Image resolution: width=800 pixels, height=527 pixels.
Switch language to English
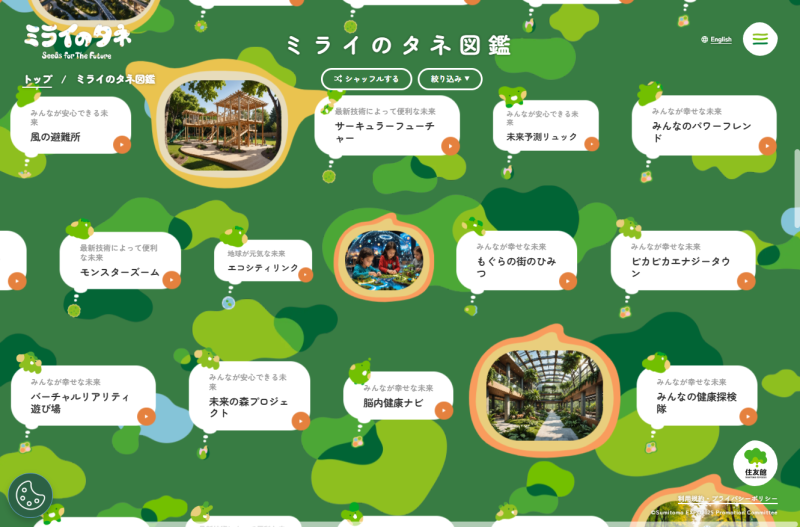point(717,40)
